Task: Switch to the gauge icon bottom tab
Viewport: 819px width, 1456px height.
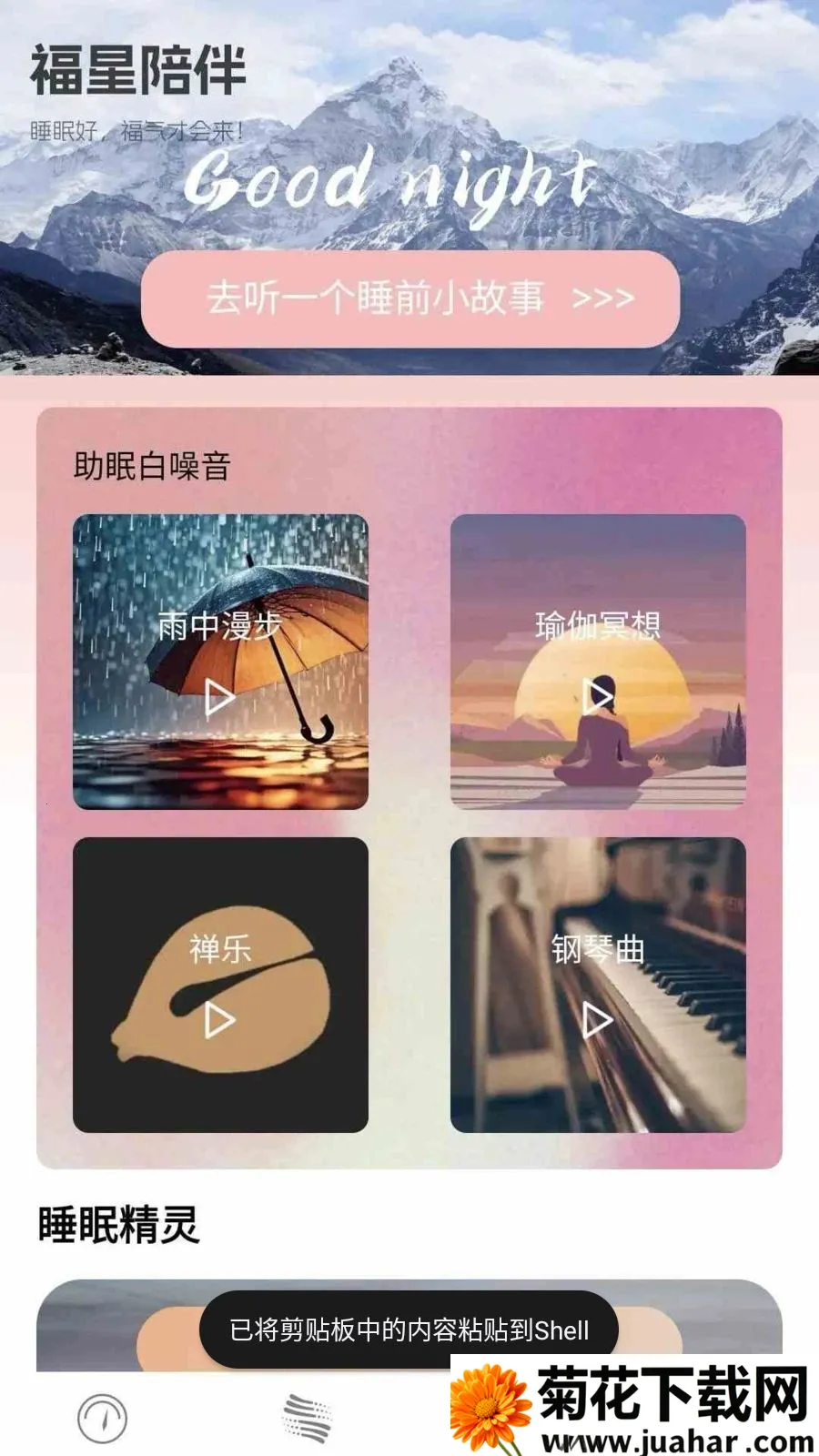Action: point(102,1418)
